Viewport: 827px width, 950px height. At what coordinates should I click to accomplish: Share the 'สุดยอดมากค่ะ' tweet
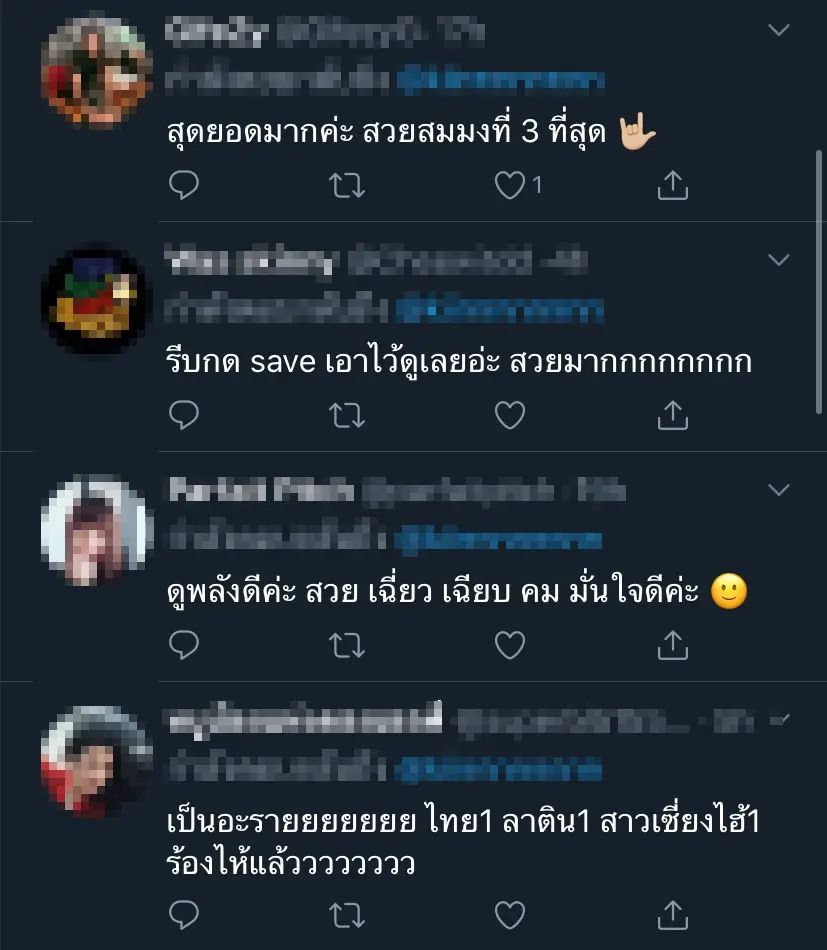tap(674, 184)
